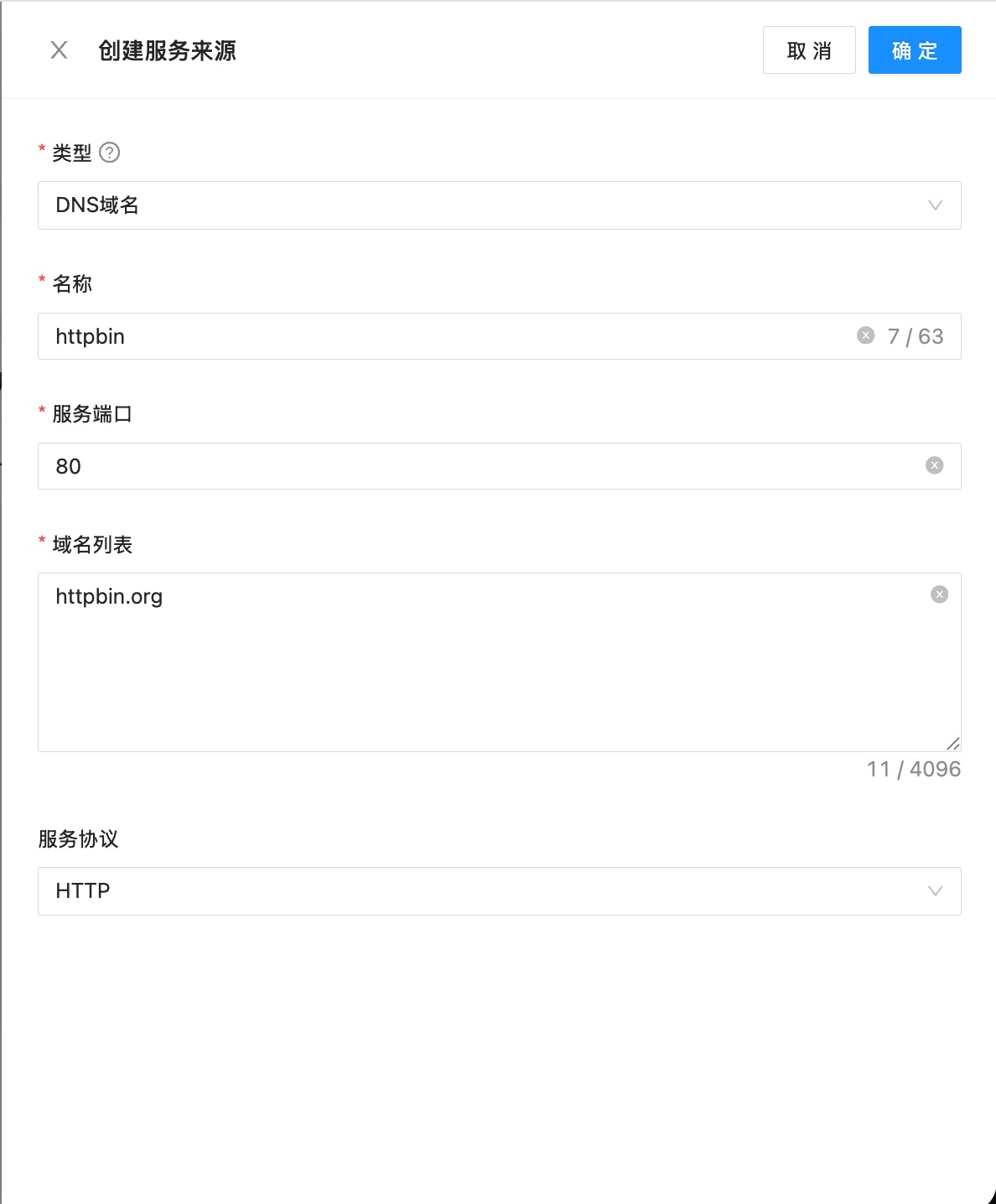Screen dimensions: 996x1204
Task: Open the 类型 help tooltip icon
Action: [110, 153]
